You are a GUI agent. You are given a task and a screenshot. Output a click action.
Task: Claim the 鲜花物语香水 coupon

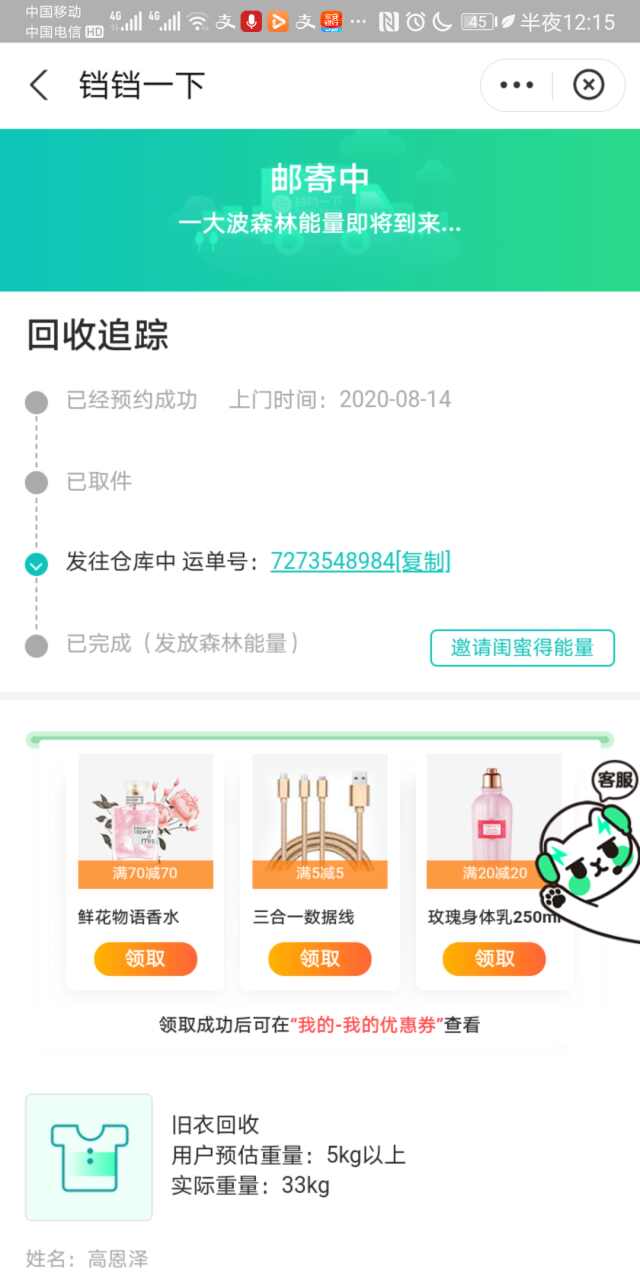pyautogui.click(x=145, y=959)
